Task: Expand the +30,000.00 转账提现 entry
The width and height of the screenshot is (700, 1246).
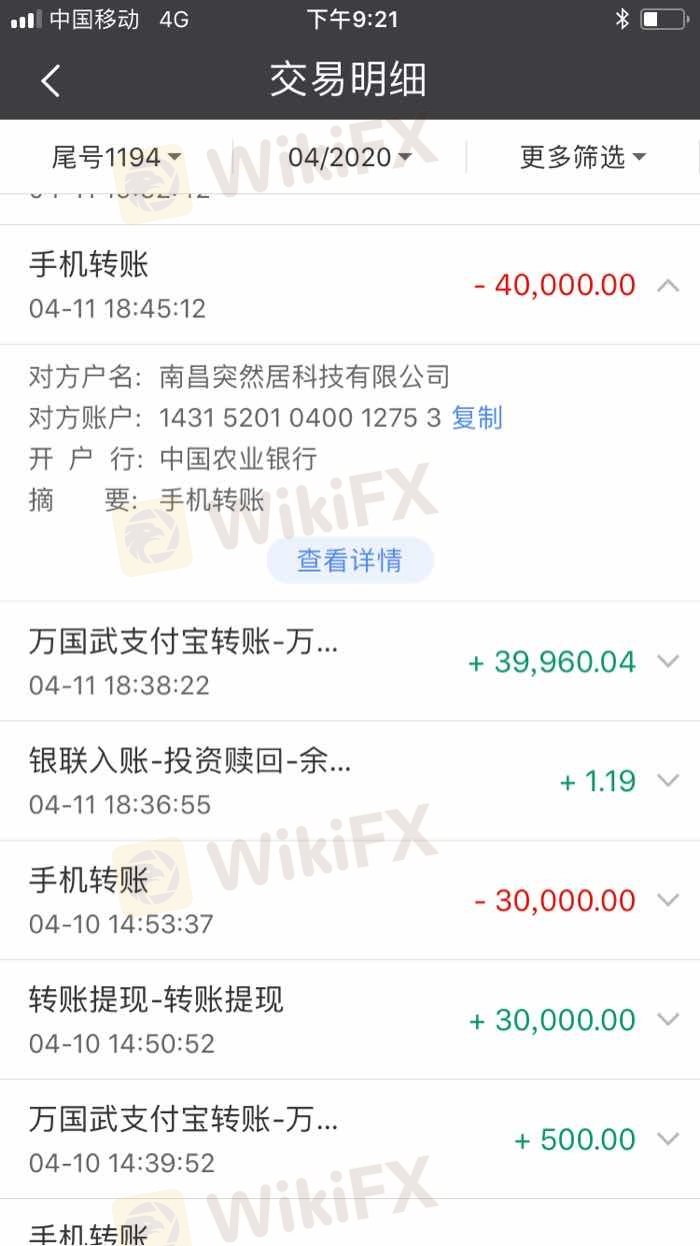Action: 667,1020
